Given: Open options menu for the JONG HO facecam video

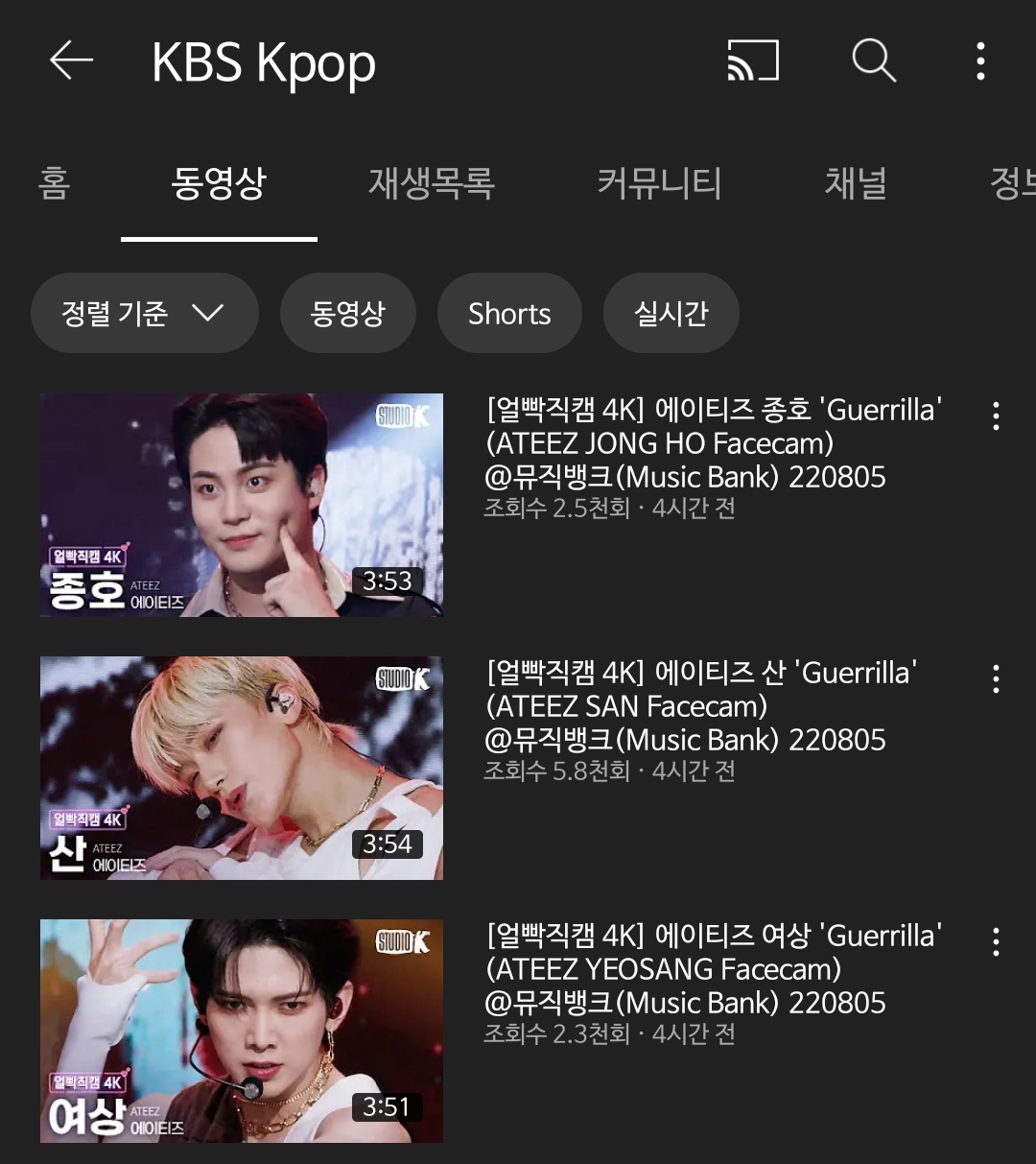Looking at the screenshot, I should coord(995,414).
